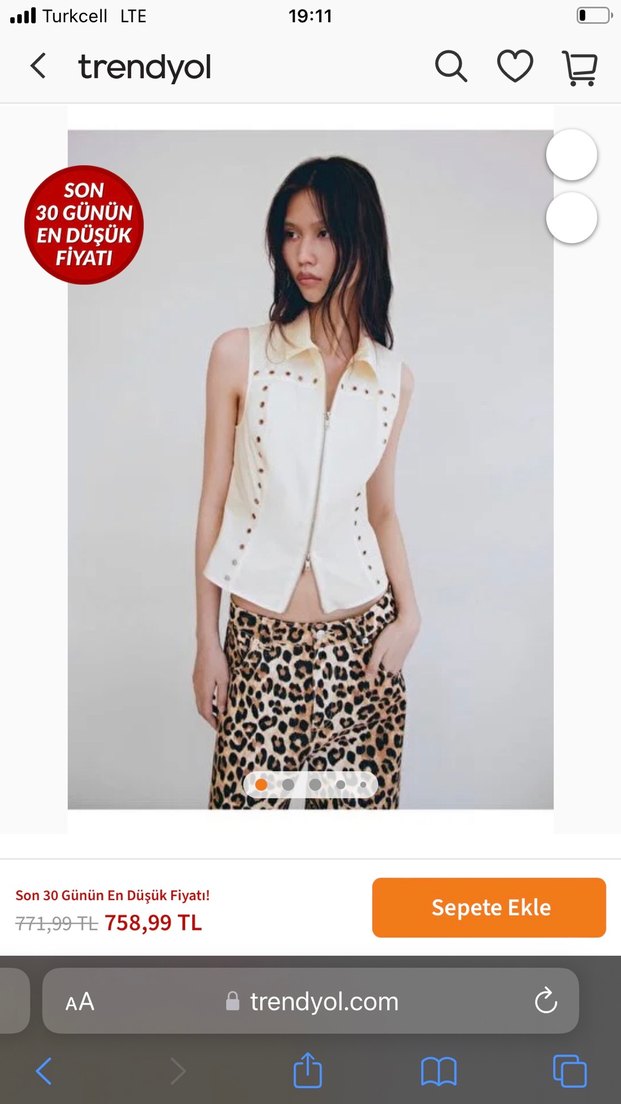Open favorites via the heart icon

pos(515,67)
